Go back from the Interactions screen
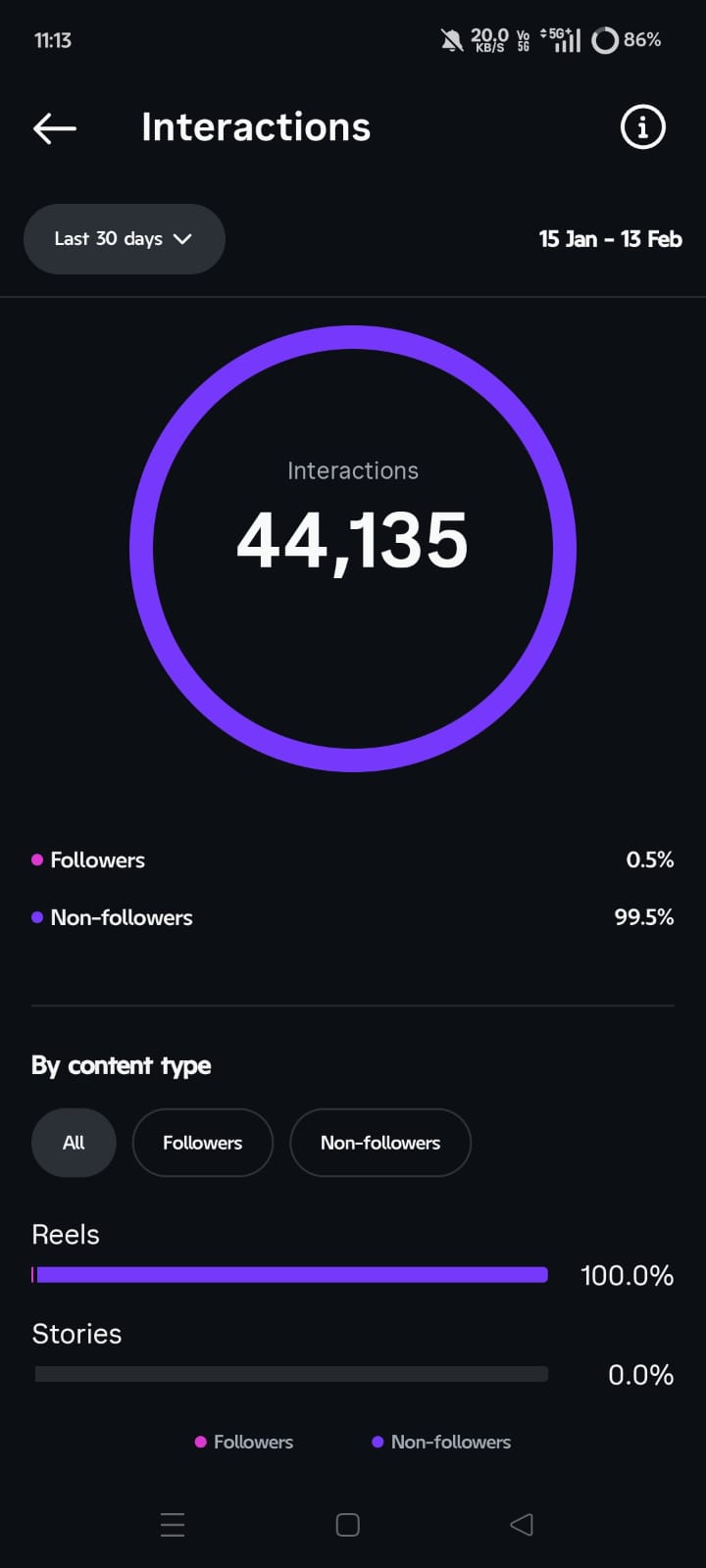This screenshot has width=706, height=1568. pos(55,128)
